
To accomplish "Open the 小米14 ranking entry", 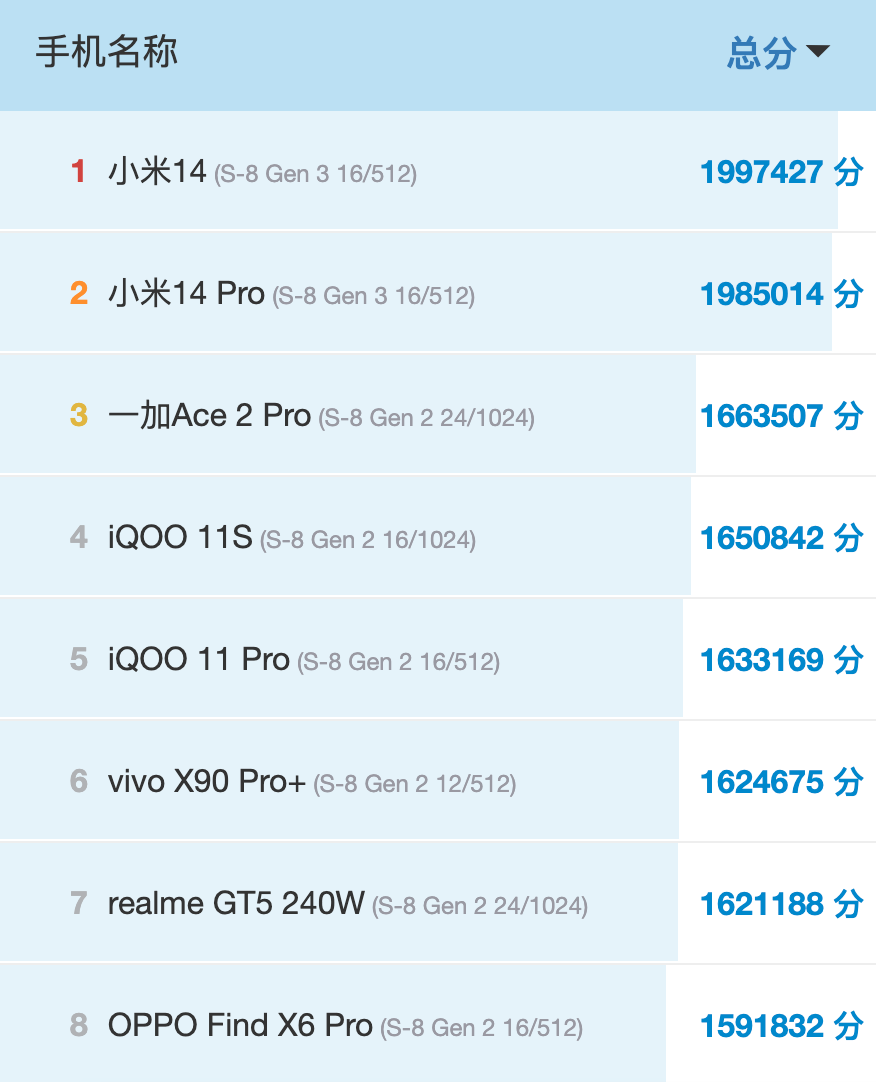I will coord(157,172).
